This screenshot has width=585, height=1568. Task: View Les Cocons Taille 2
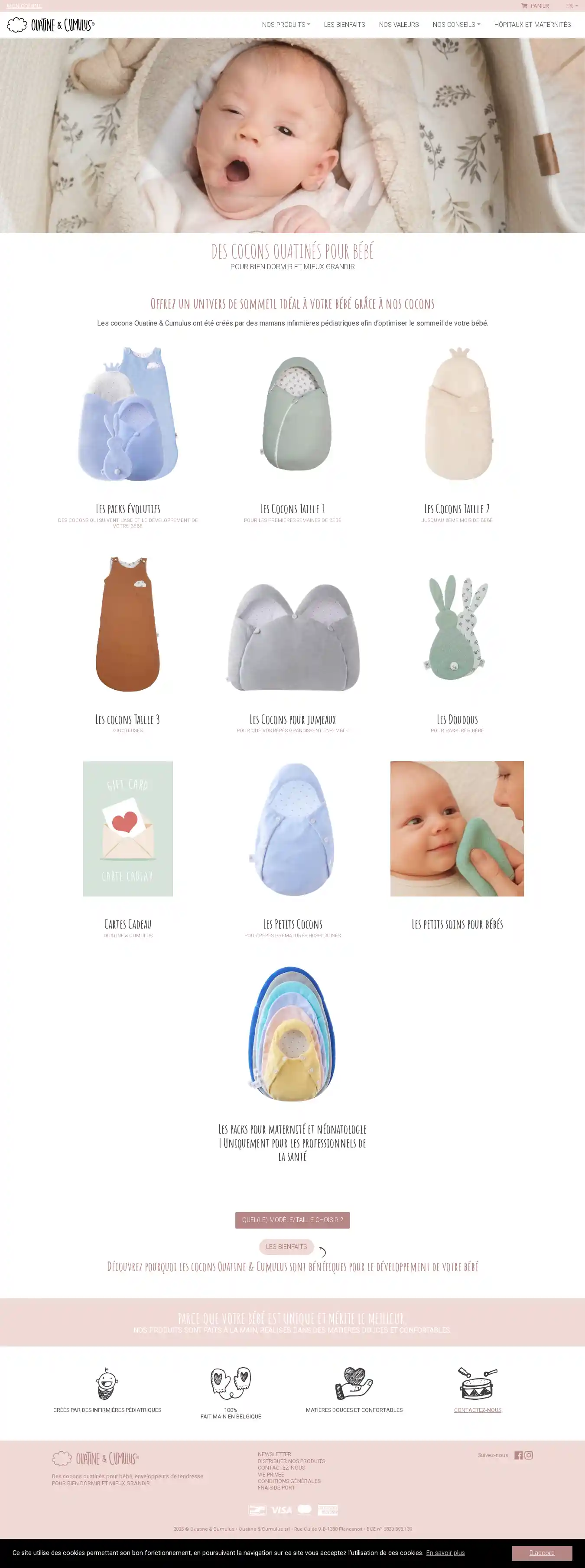tap(457, 508)
